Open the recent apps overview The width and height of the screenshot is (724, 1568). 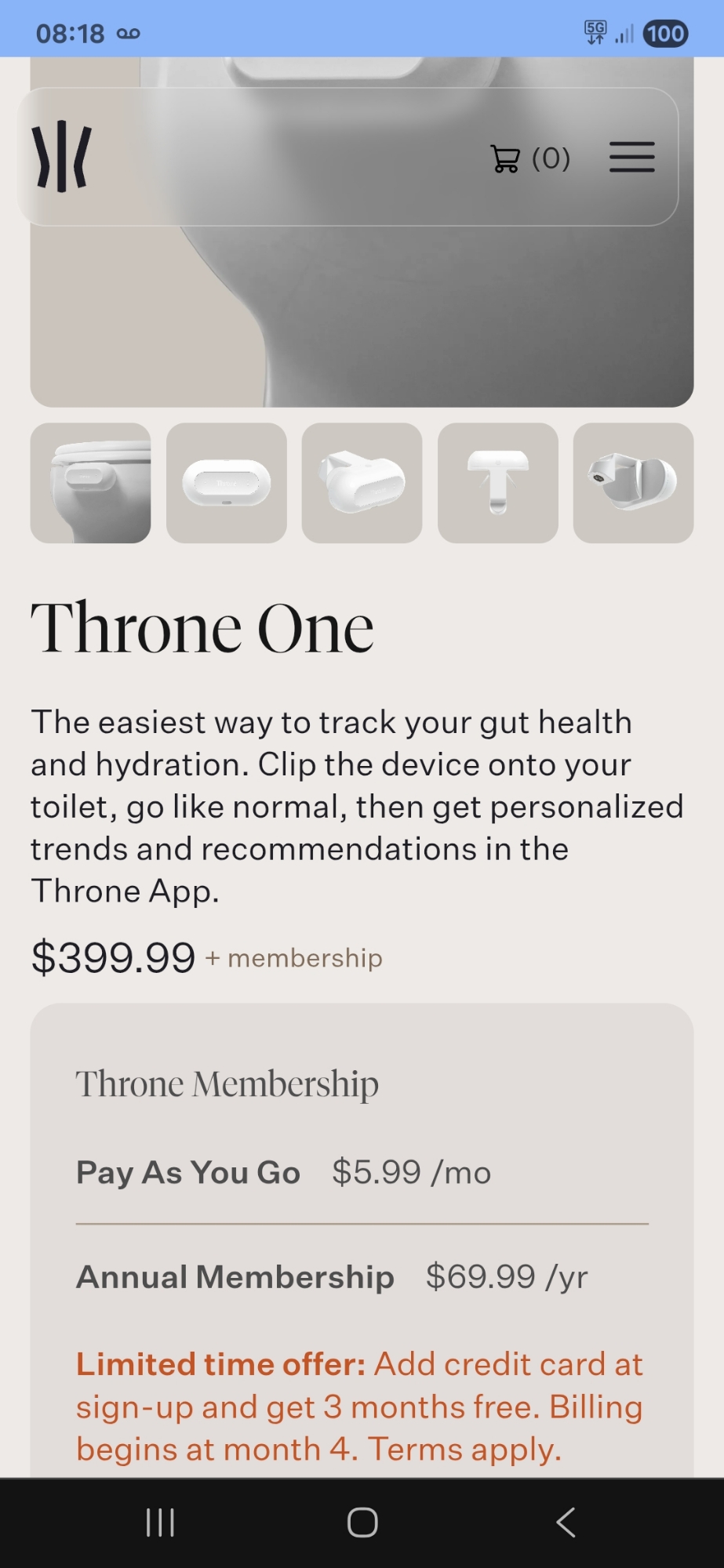160,1523
